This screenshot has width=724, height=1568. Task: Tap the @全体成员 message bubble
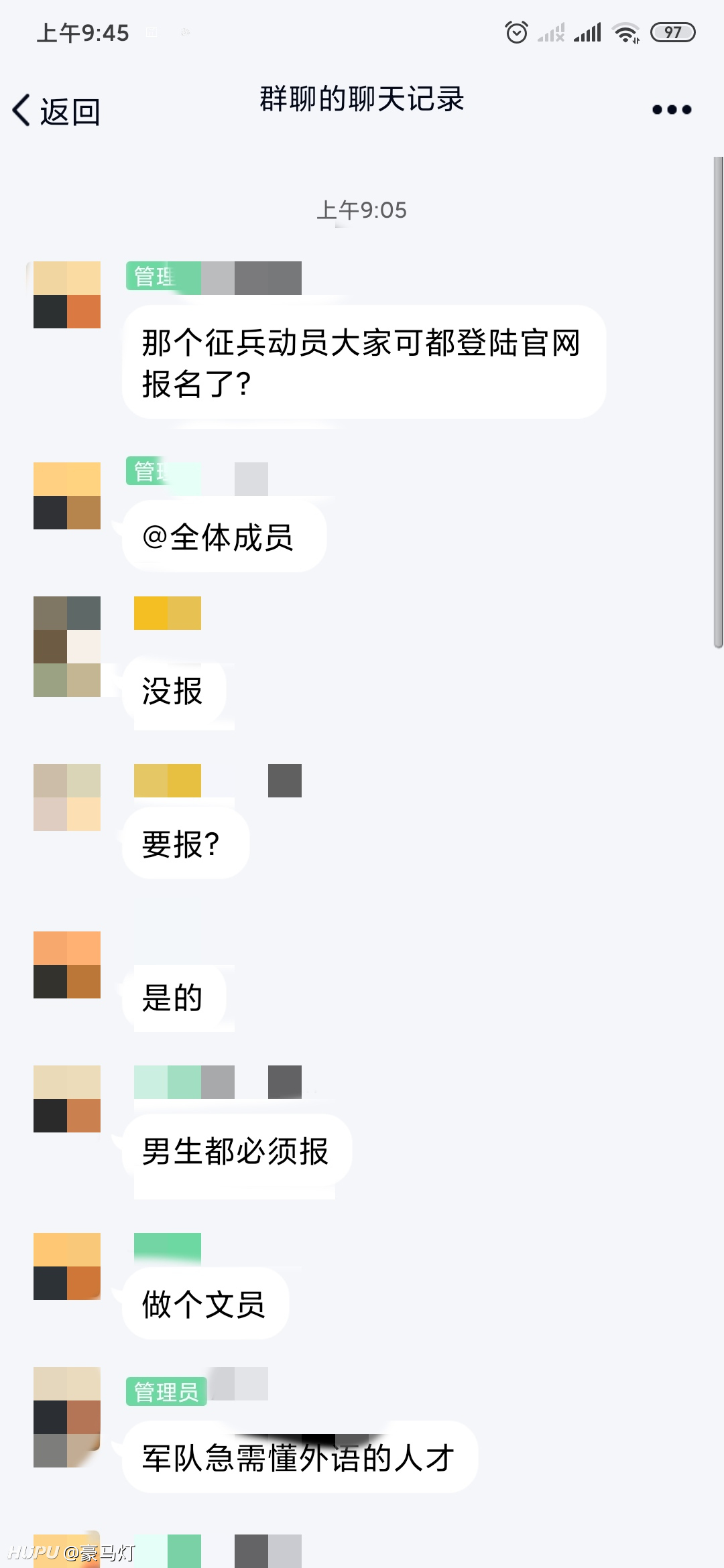[224, 537]
